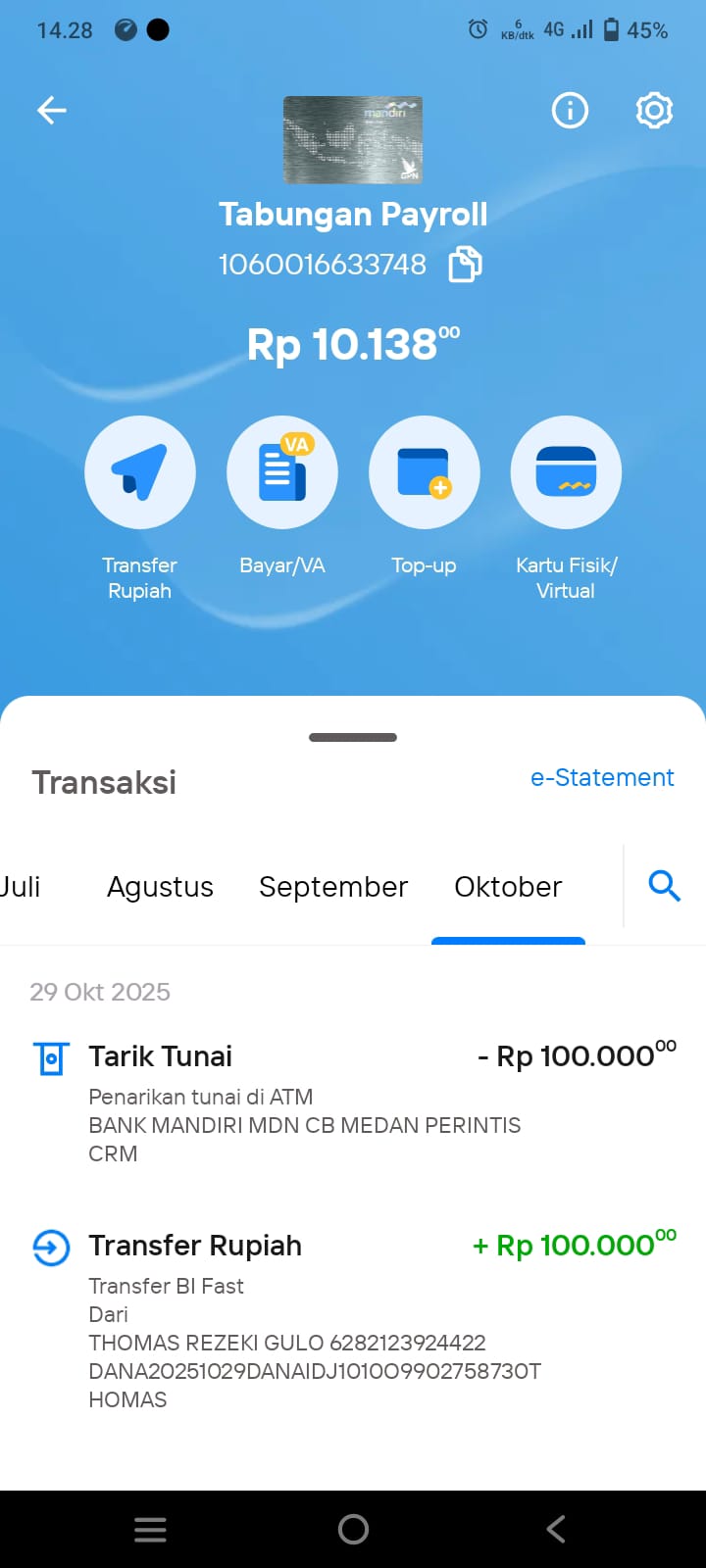Tap the system home button
706x1568 pixels.
[353, 1529]
